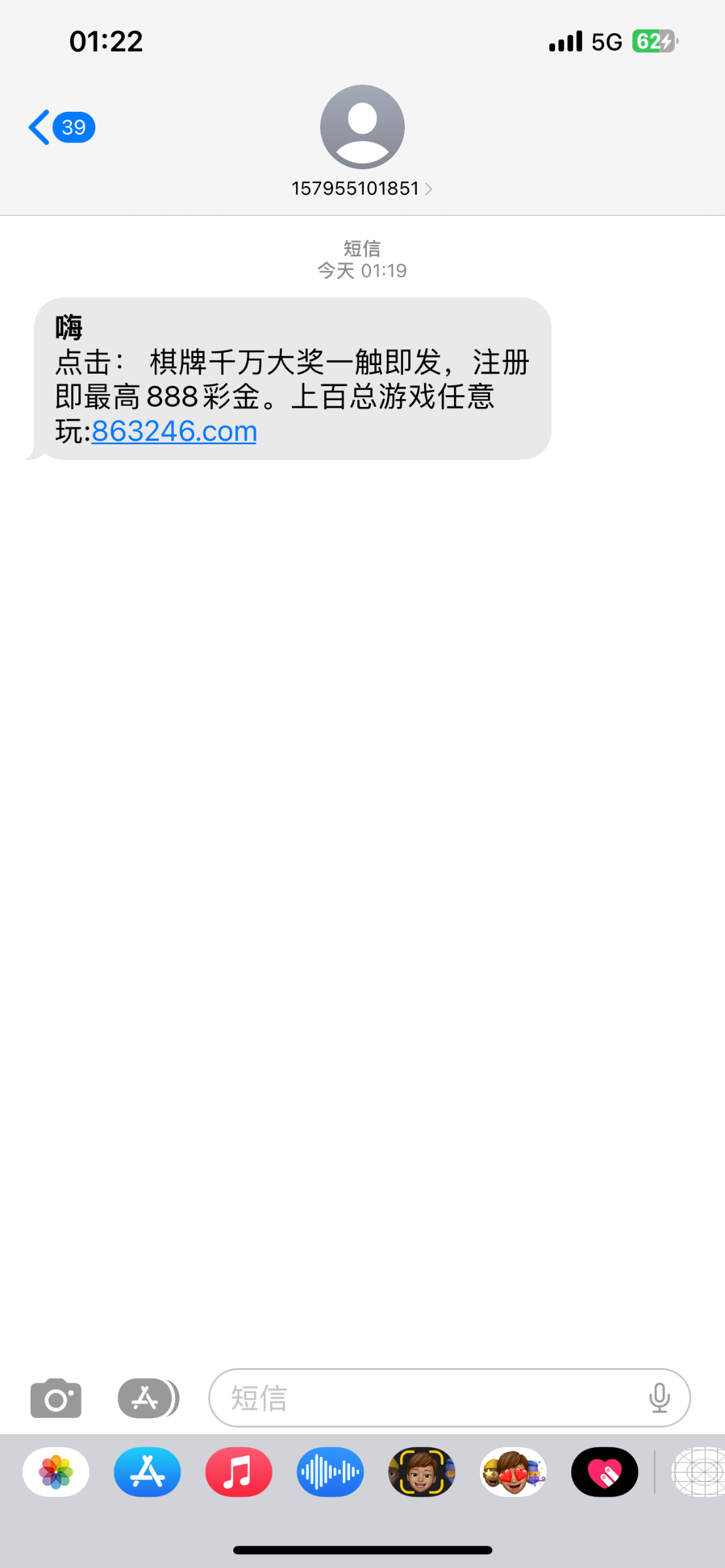This screenshot has width=725, height=1568.
Task: Open the Photos app in the app strip
Action: pyautogui.click(x=56, y=1472)
